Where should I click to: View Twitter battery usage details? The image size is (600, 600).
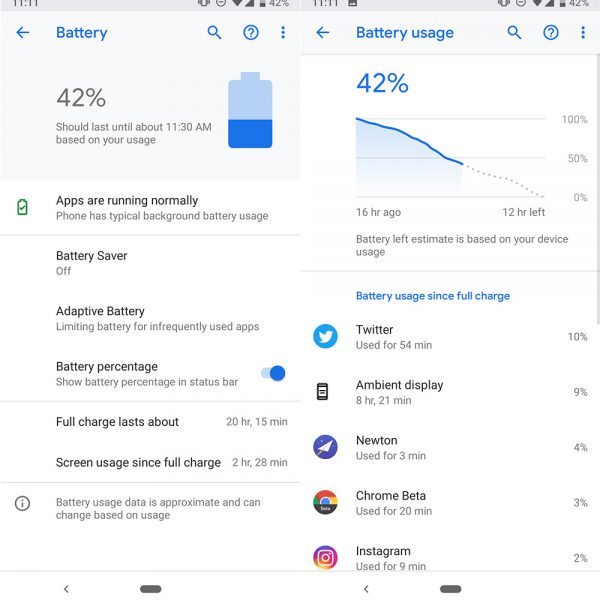pyautogui.click(x=450, y=337)
